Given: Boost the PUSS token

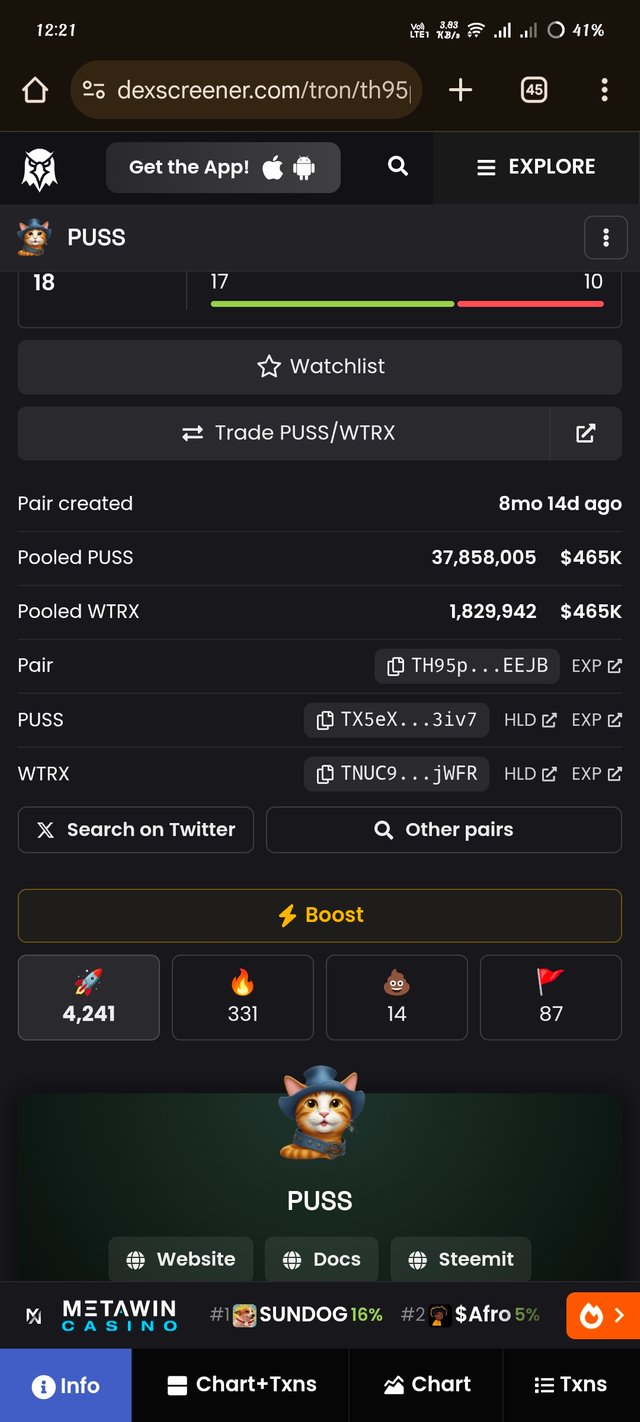Looking at the screenshot, I should pos(320,915).
